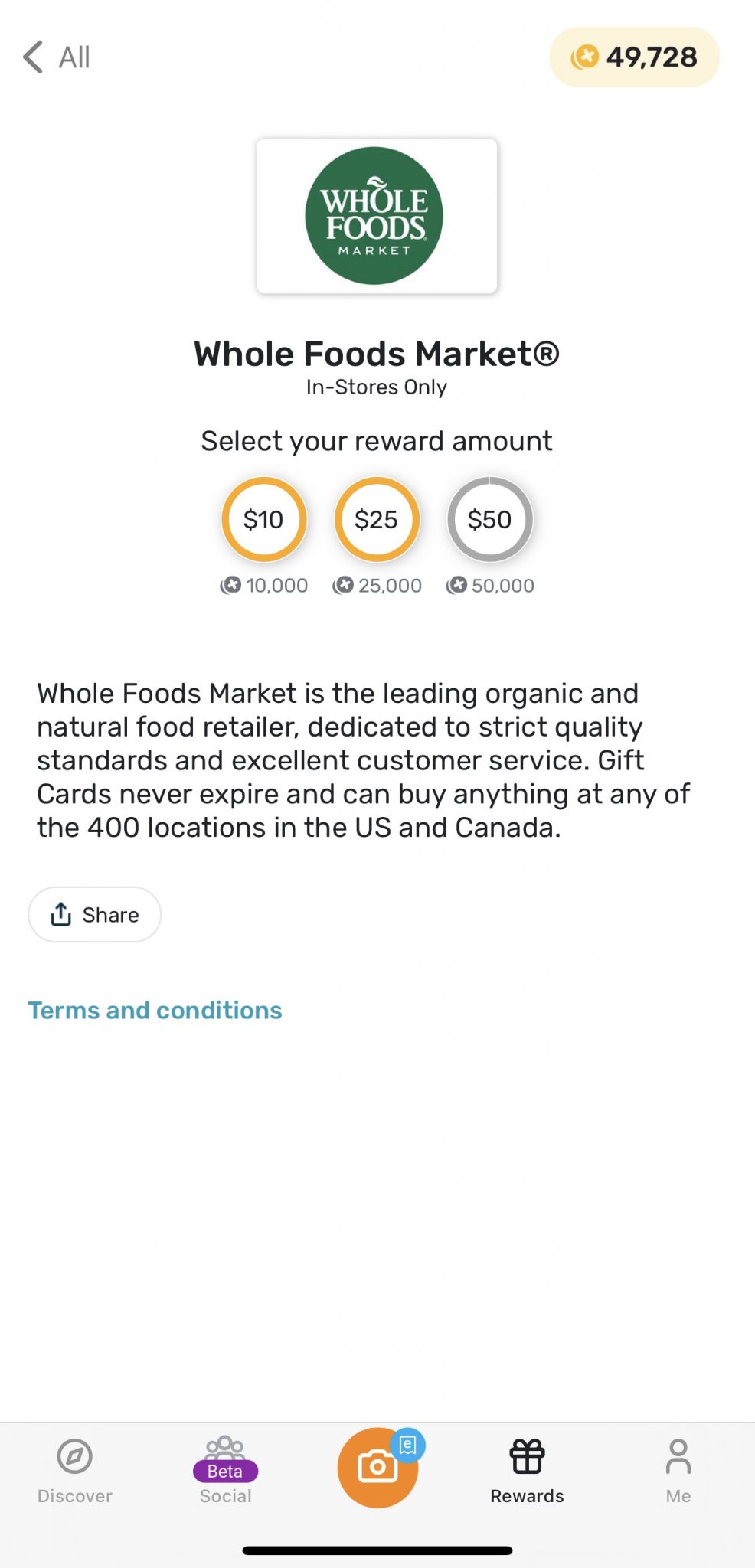Screen dimensions: 755x1568
Task: Click the Share button
Action: click(x=94, y=914)
